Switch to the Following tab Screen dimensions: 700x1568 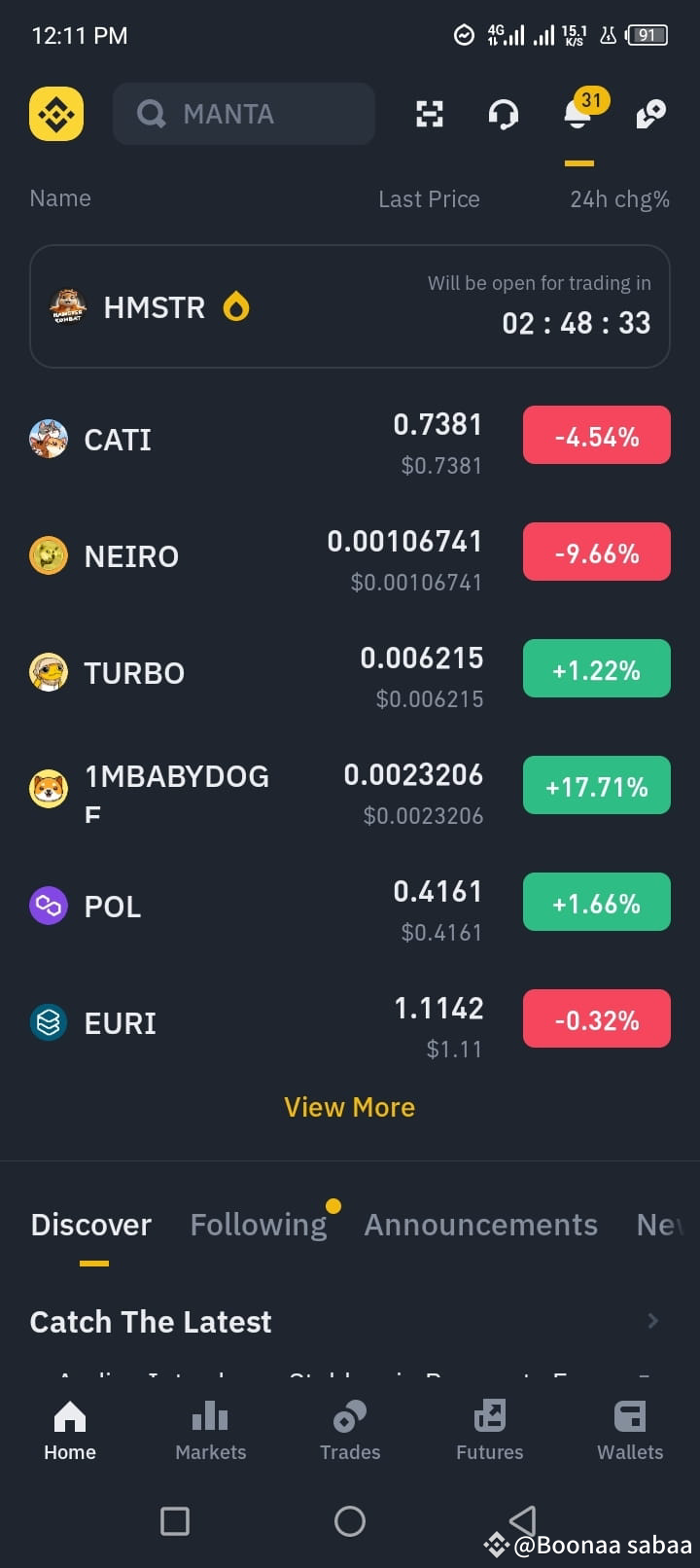click(x=259, y=1224)
